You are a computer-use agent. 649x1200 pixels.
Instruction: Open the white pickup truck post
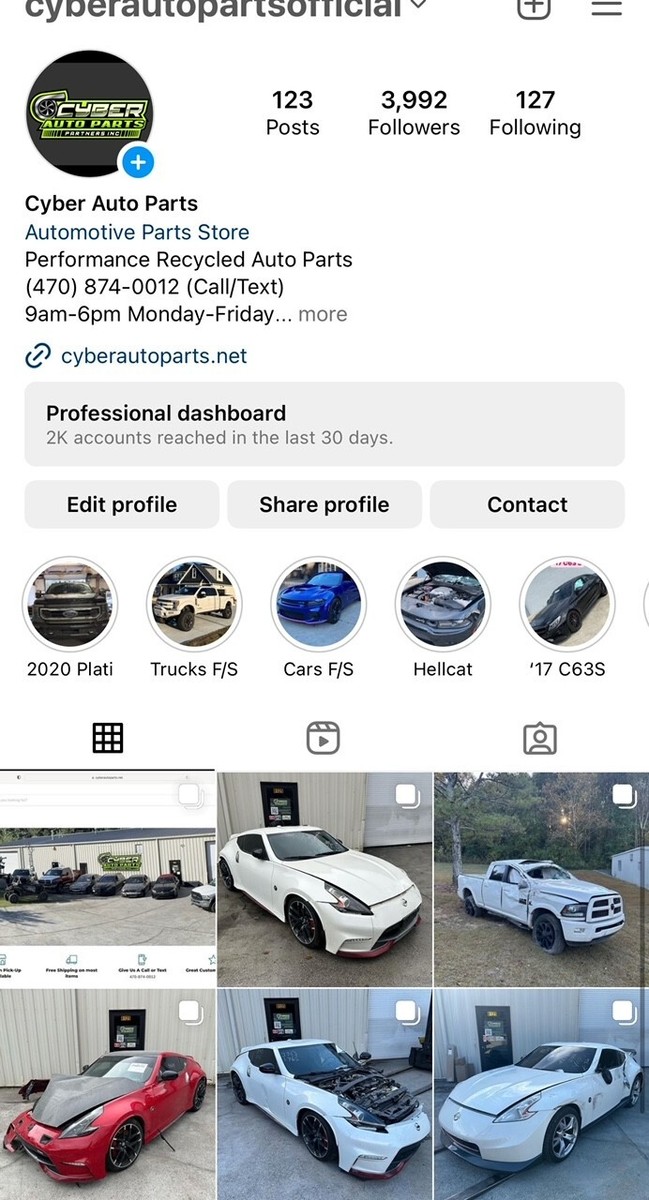tap(541, 879)
